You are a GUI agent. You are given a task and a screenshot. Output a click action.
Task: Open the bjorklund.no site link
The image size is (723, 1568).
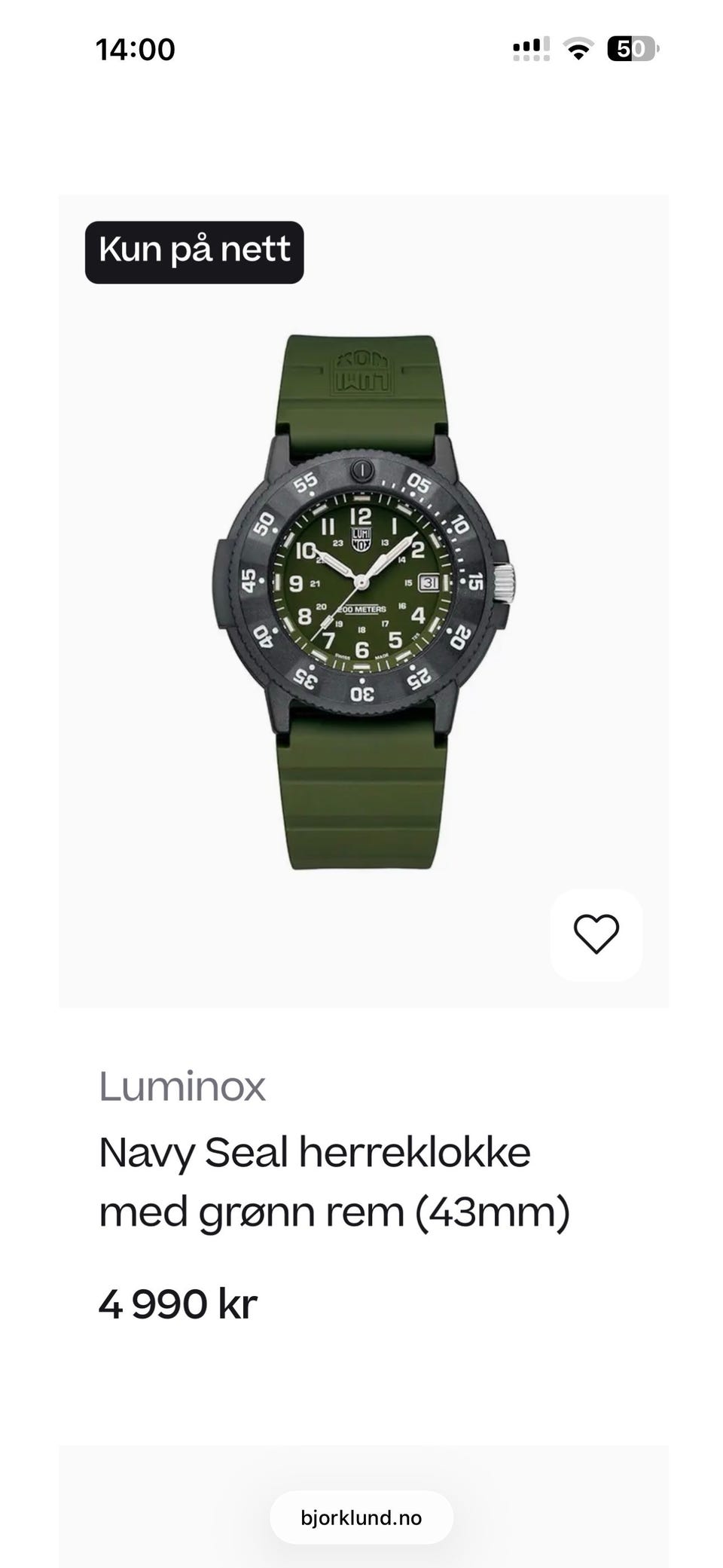point(361,1518)
